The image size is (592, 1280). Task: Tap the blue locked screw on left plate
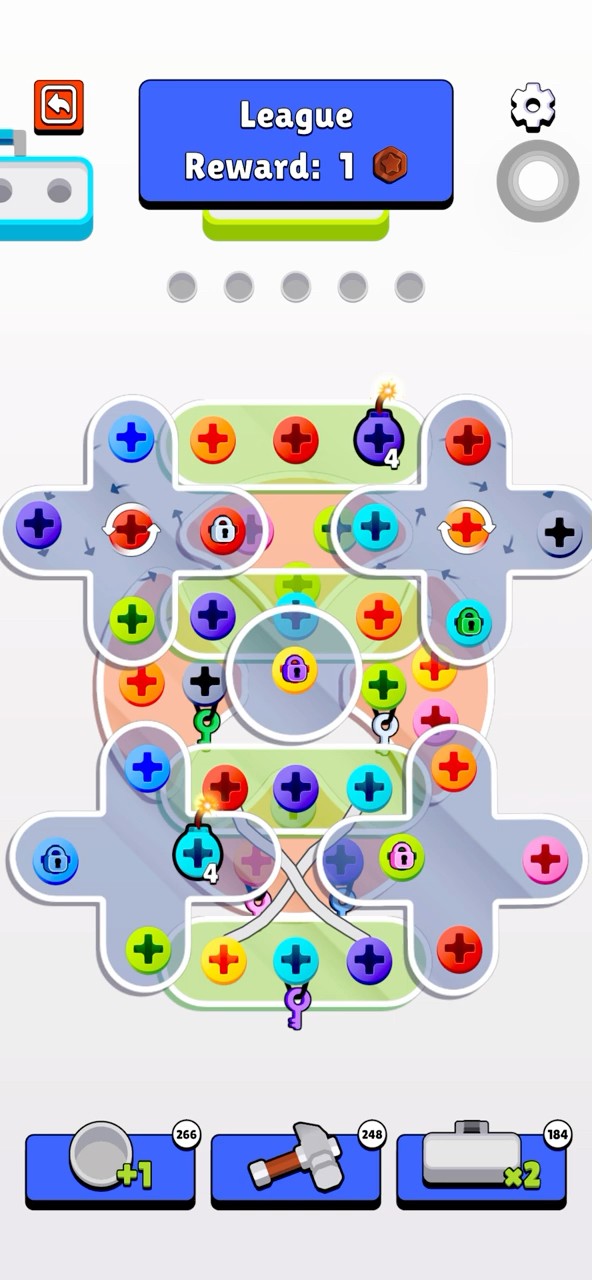point(55,860)
